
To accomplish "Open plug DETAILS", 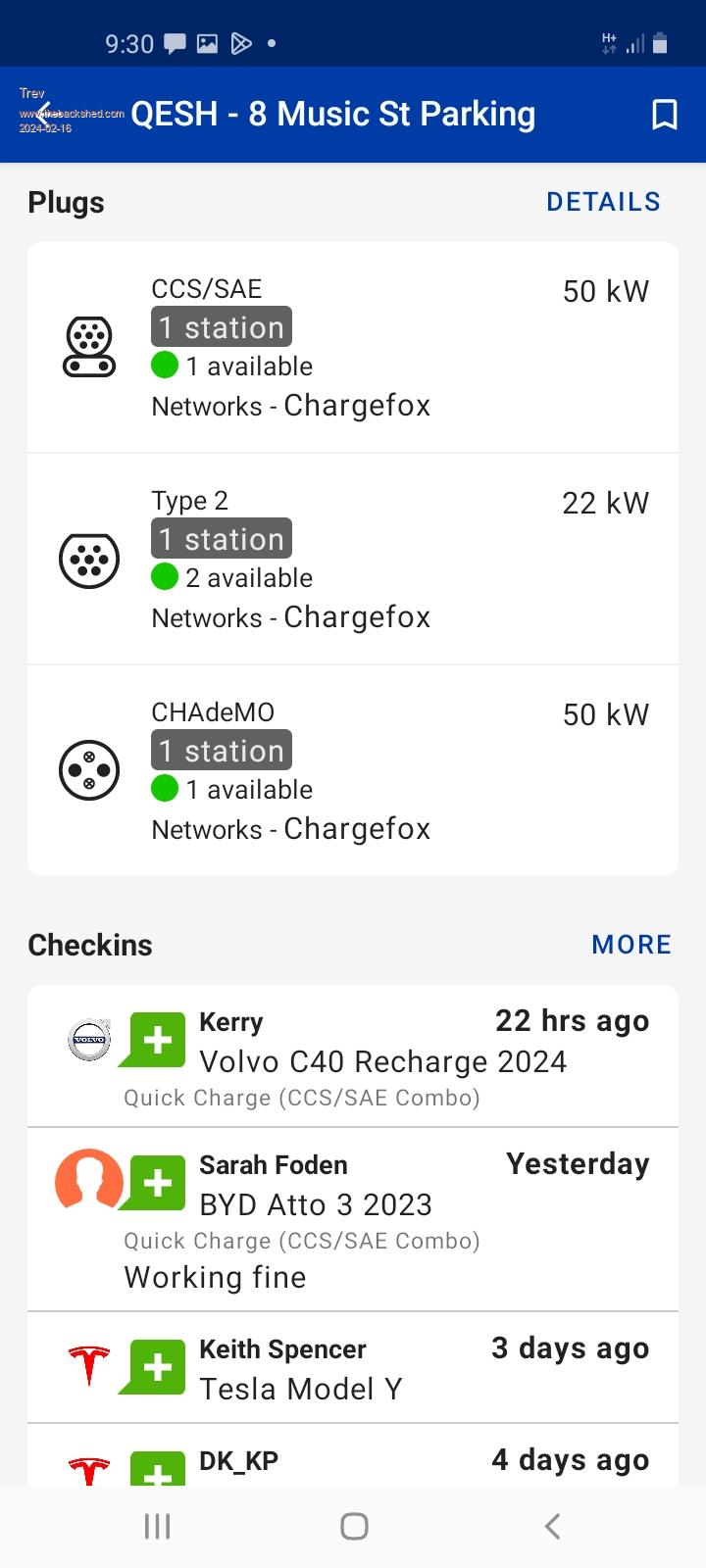I will tap(603, 202).
